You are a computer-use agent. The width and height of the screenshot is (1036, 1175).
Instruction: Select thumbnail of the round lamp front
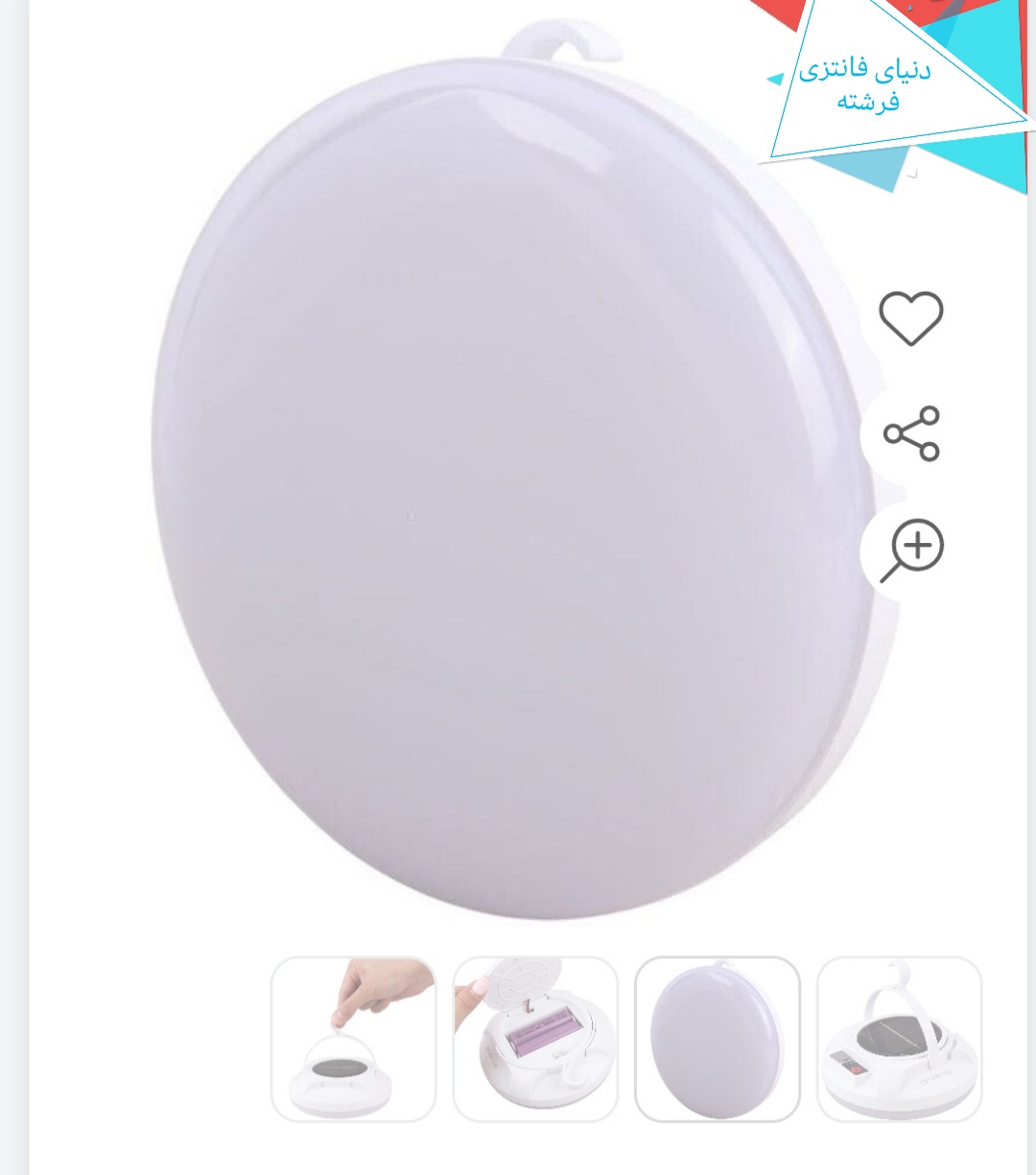pos(718,1039)
